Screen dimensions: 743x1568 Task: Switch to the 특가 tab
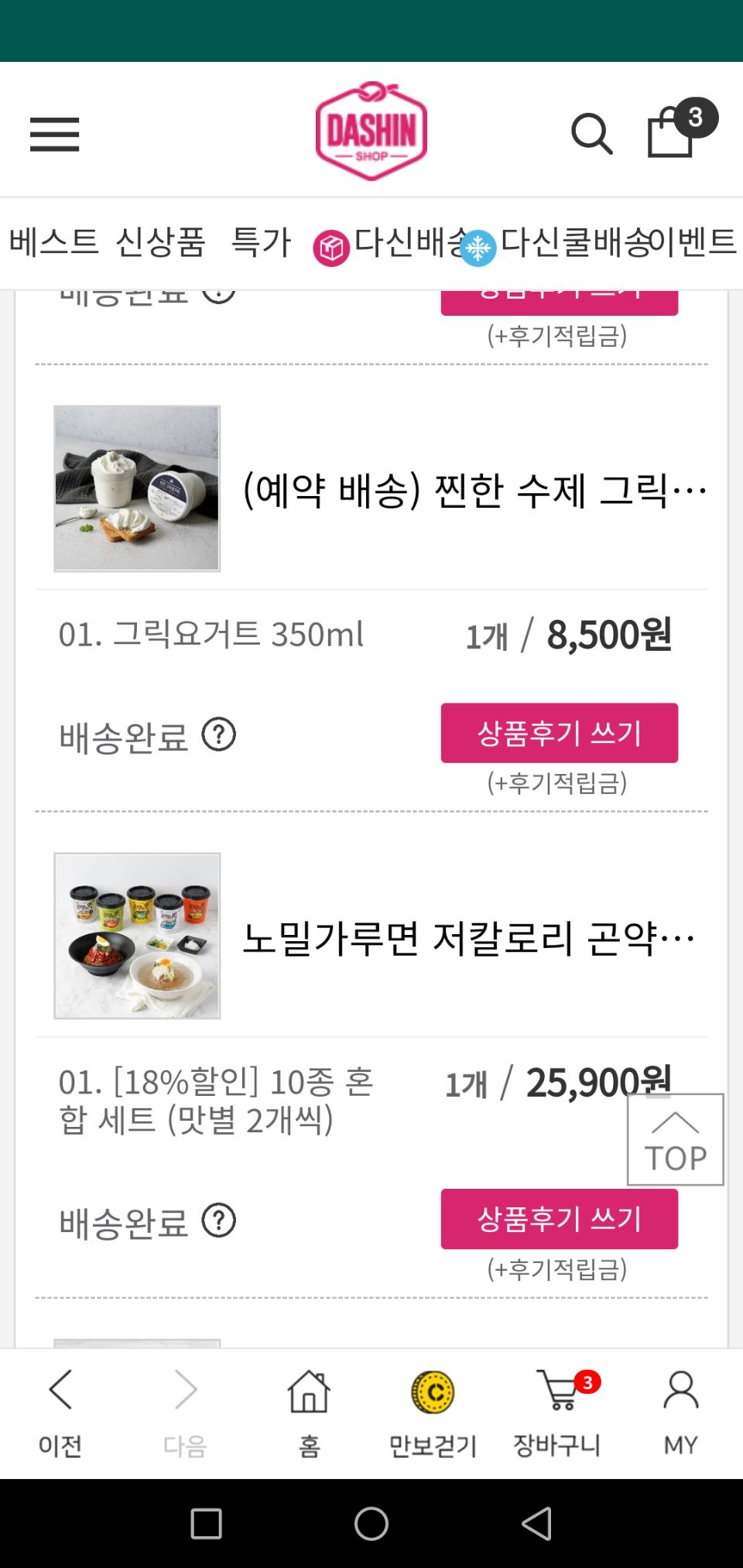262,242
